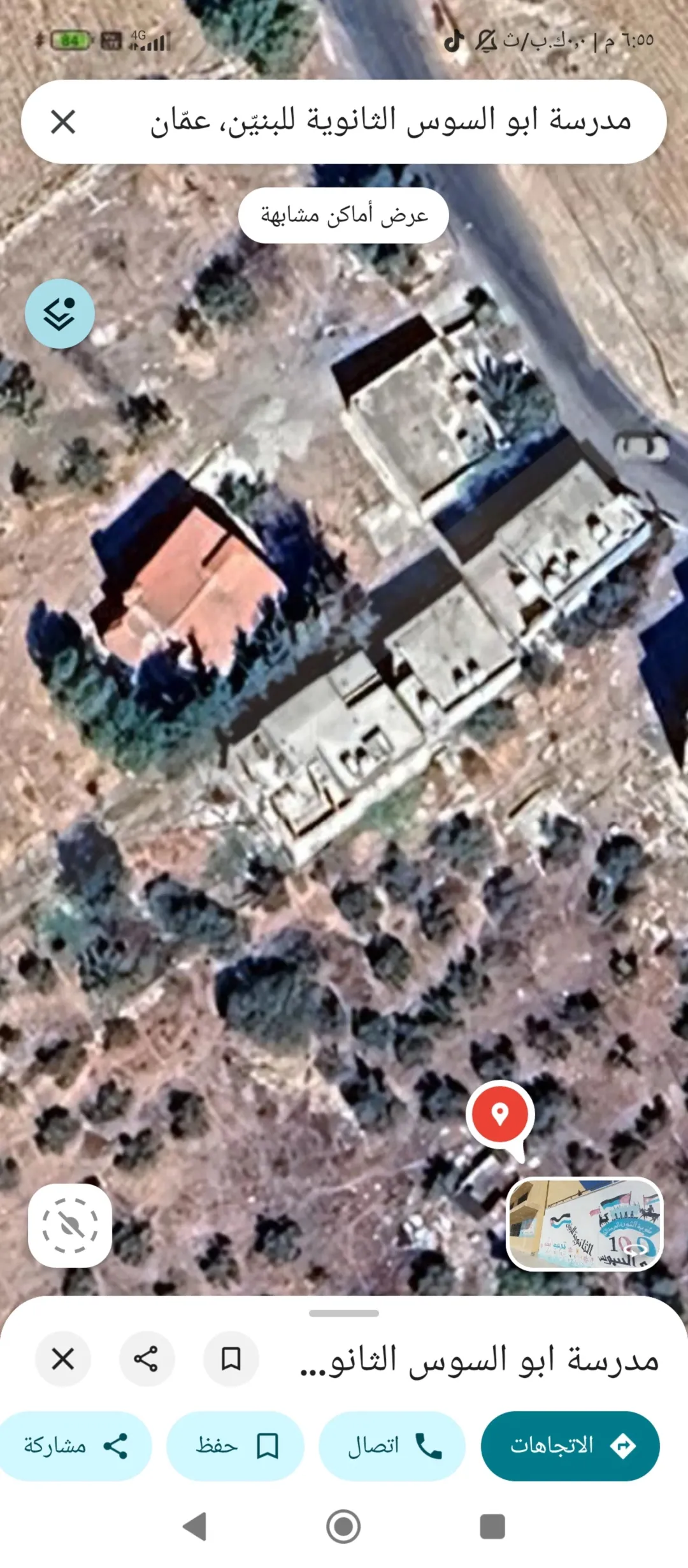Screen dimensions: 688x1568
Task: Tap the عرض أماكن مشابهة chip
Action: [343, 215]
